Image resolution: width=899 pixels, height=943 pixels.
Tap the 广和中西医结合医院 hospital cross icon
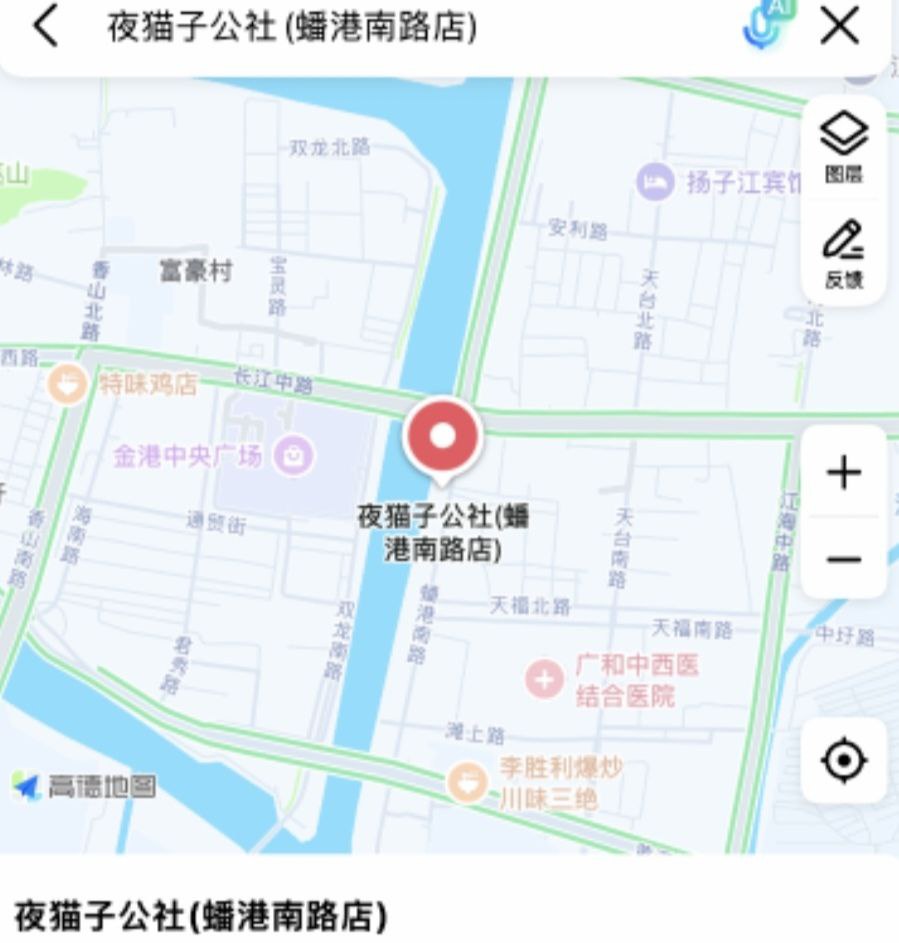(544, 676)
